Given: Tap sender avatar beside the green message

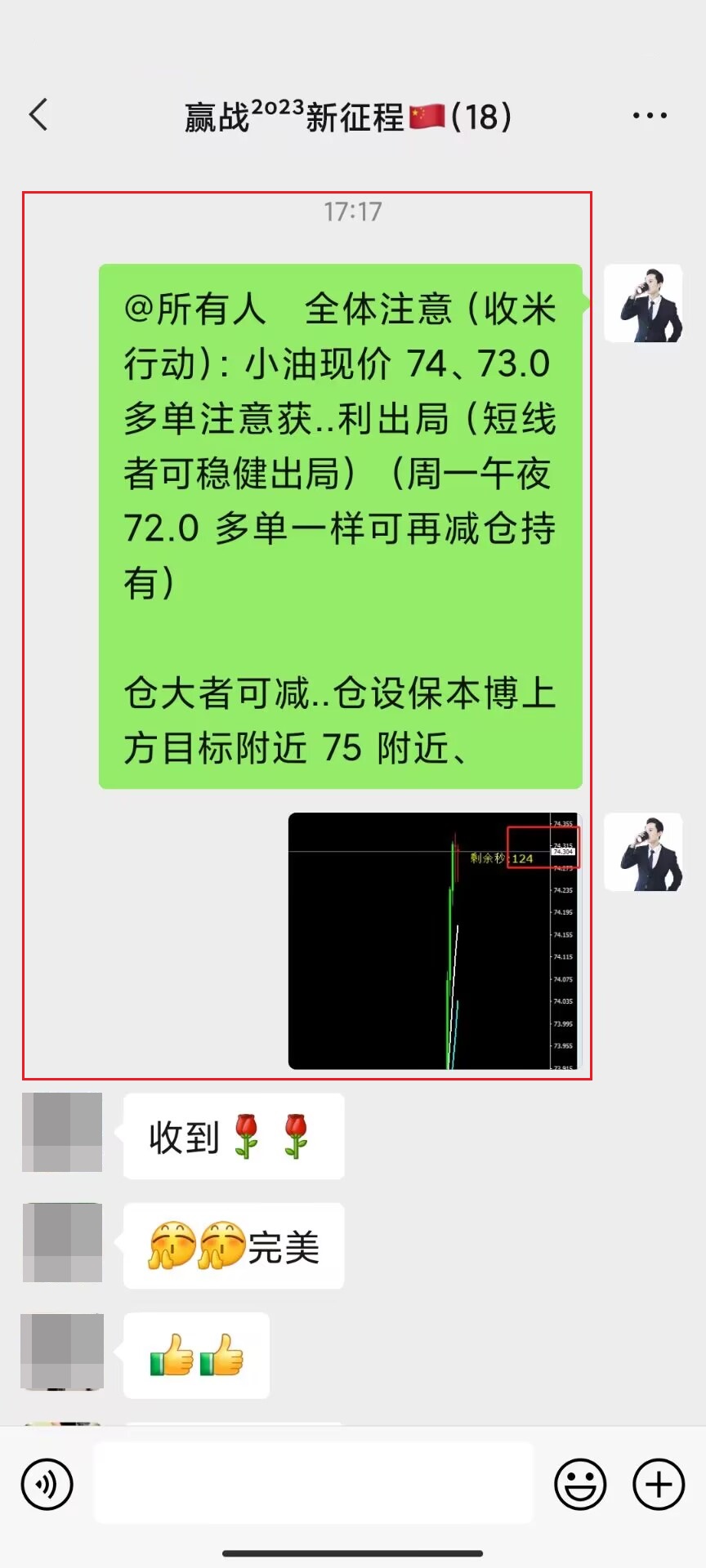Looking at the screenshot, I should [643, 303].
